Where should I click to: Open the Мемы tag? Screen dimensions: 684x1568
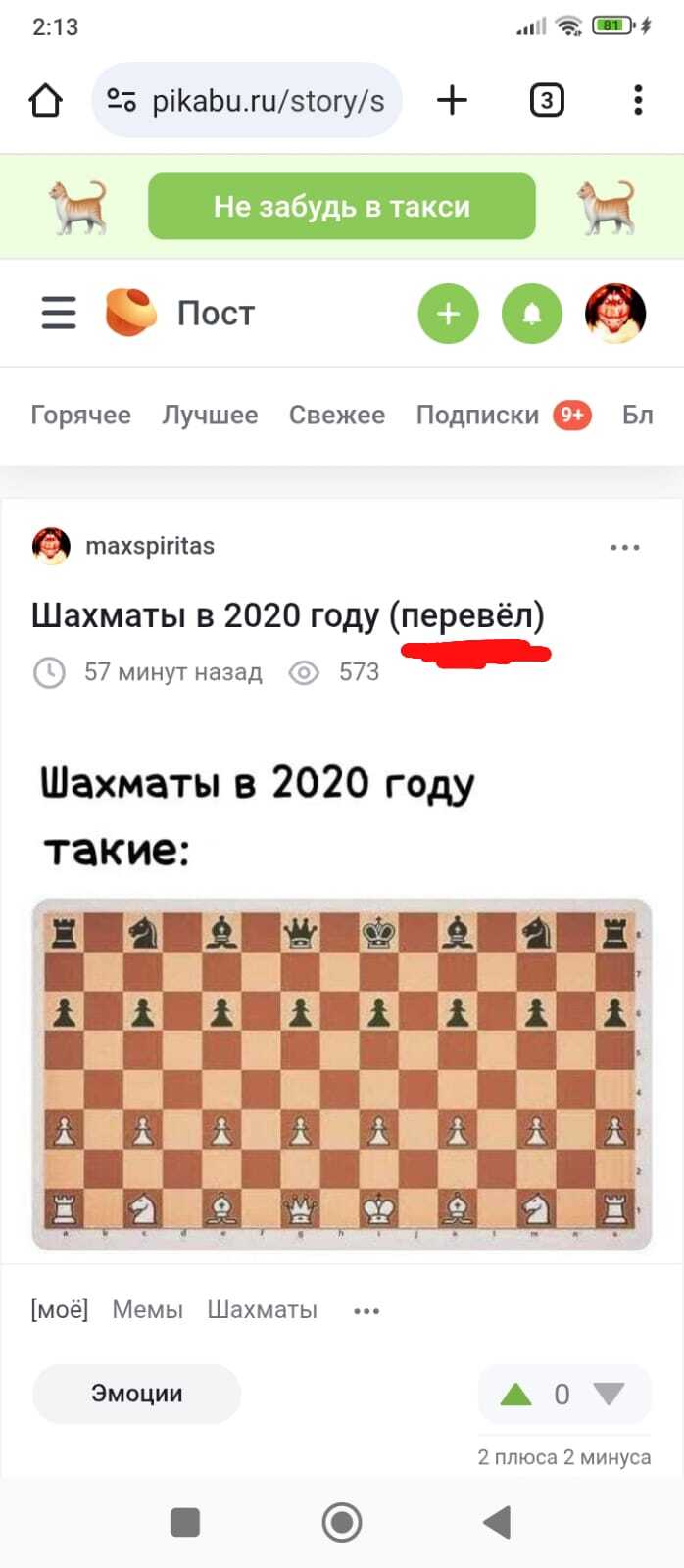tap(147, 1309)
